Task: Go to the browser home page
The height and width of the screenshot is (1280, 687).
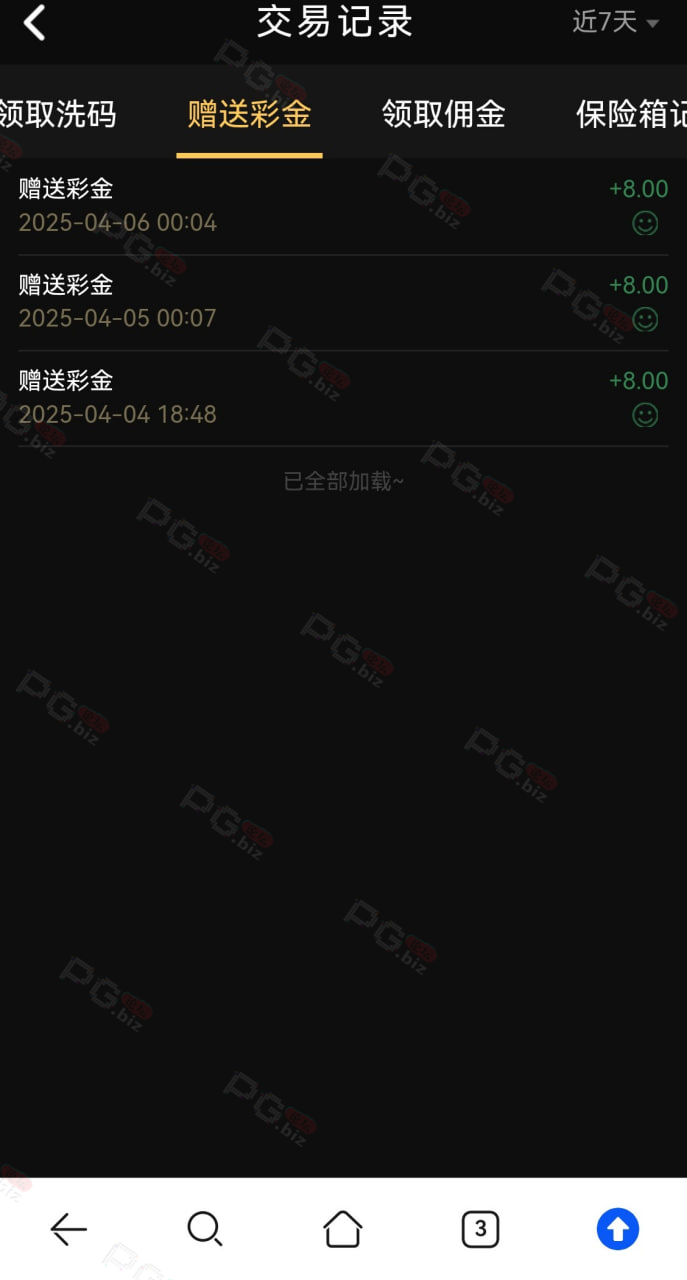Action: click(x=343, y=1229)
